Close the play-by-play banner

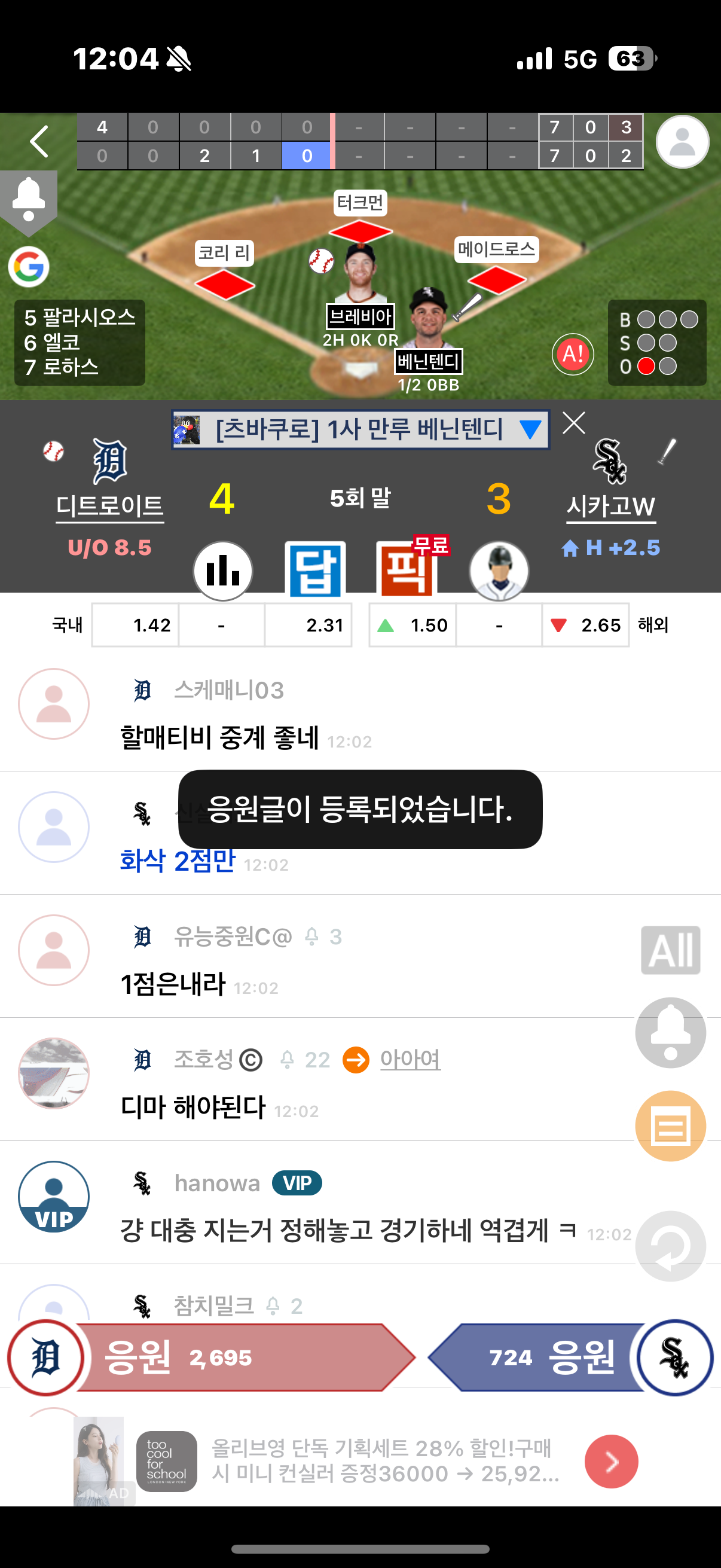[x=574, y=423]
